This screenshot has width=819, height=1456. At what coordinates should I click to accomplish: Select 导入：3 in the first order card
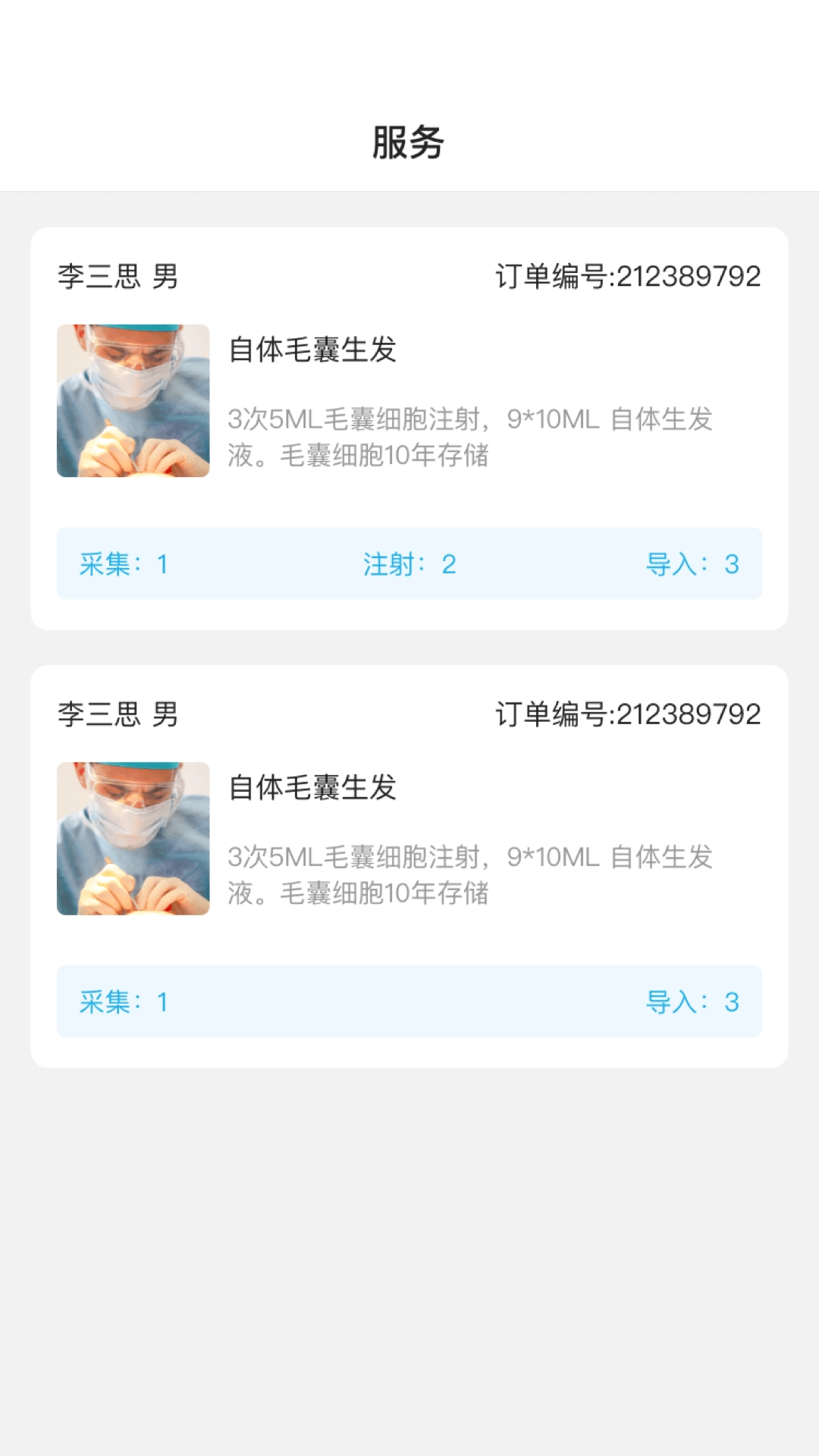(x=695, y=564)
